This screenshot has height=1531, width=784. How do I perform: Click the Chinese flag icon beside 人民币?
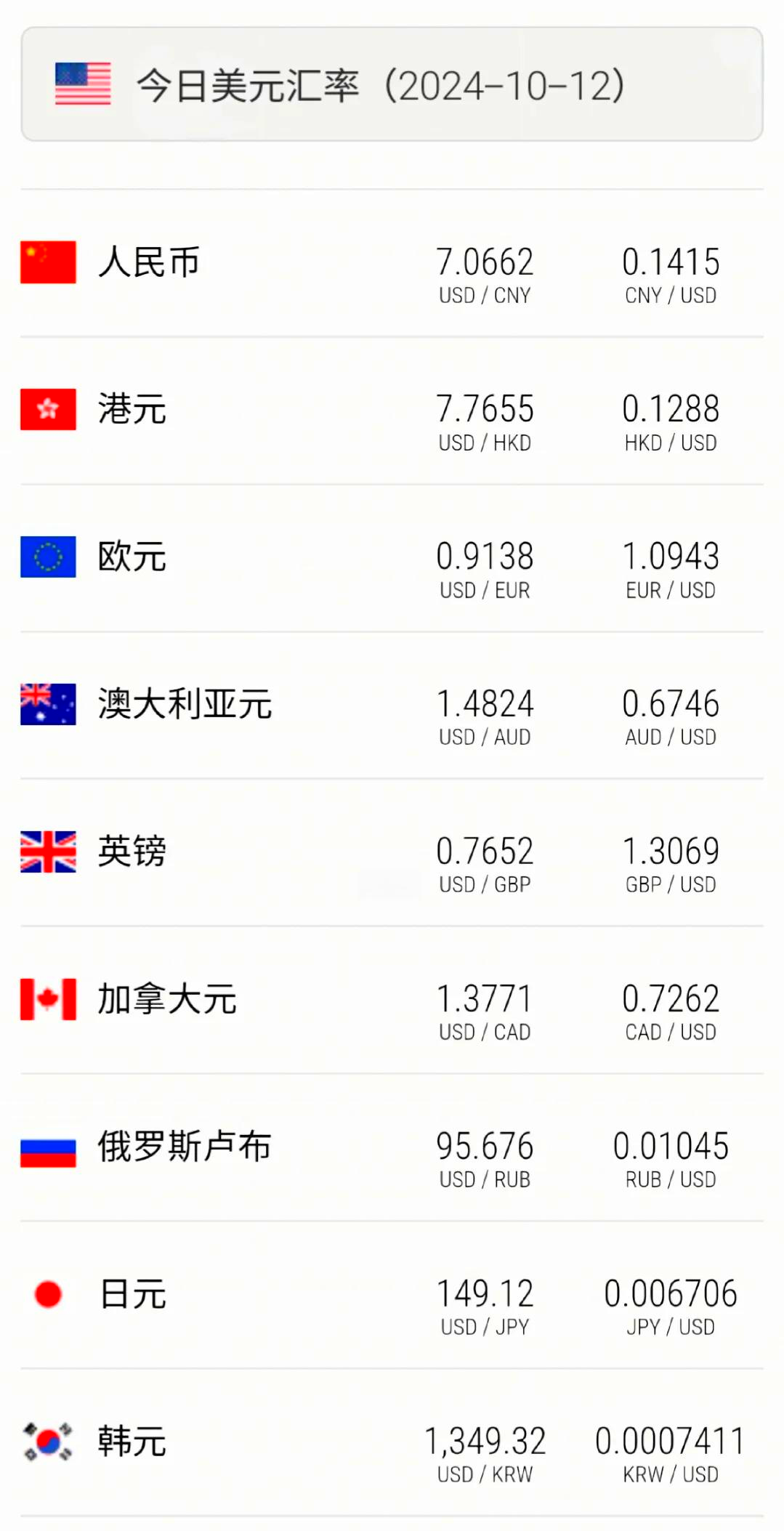point(47,262)
